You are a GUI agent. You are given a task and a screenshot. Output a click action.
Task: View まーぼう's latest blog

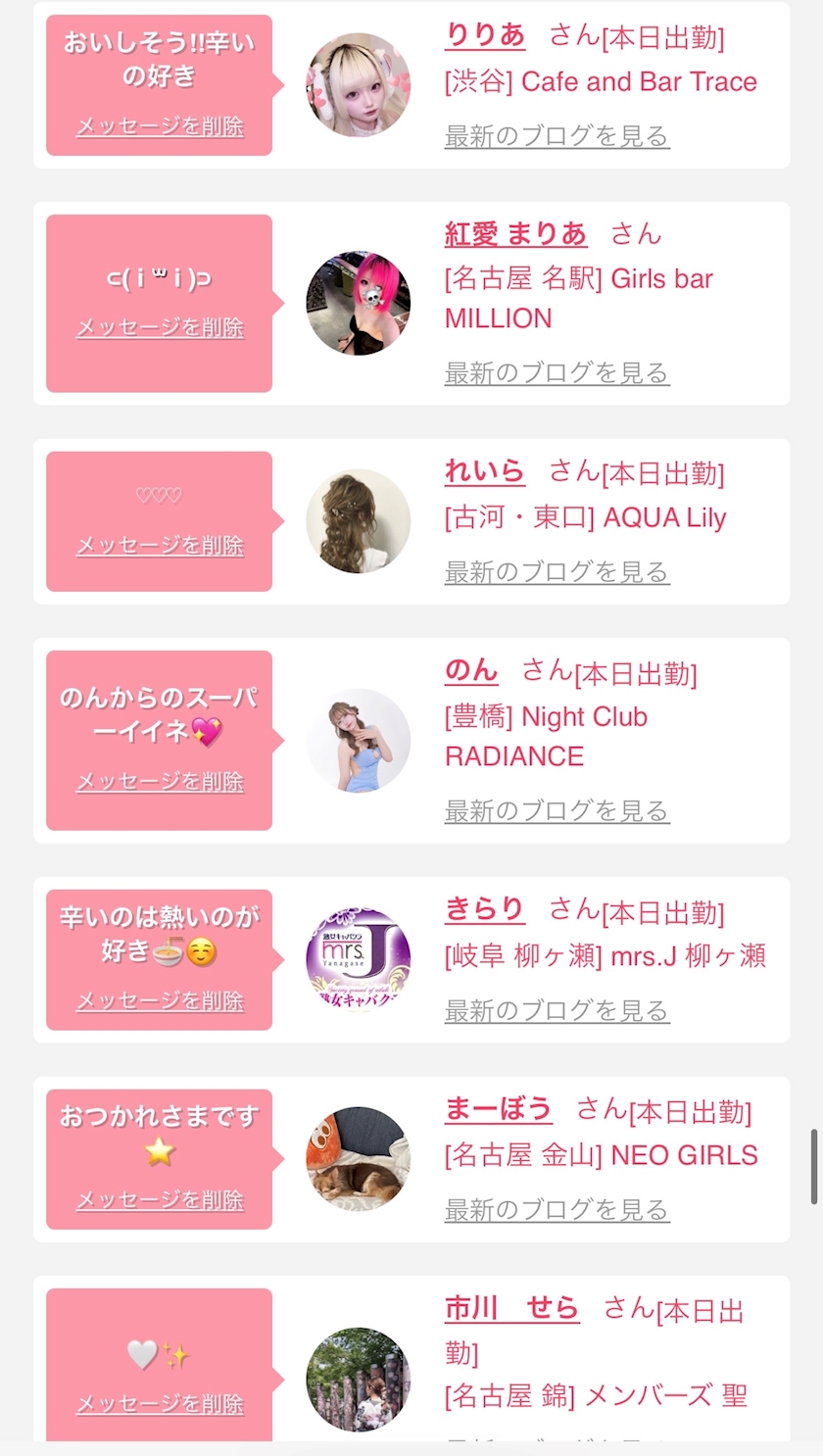(557, 1210)
